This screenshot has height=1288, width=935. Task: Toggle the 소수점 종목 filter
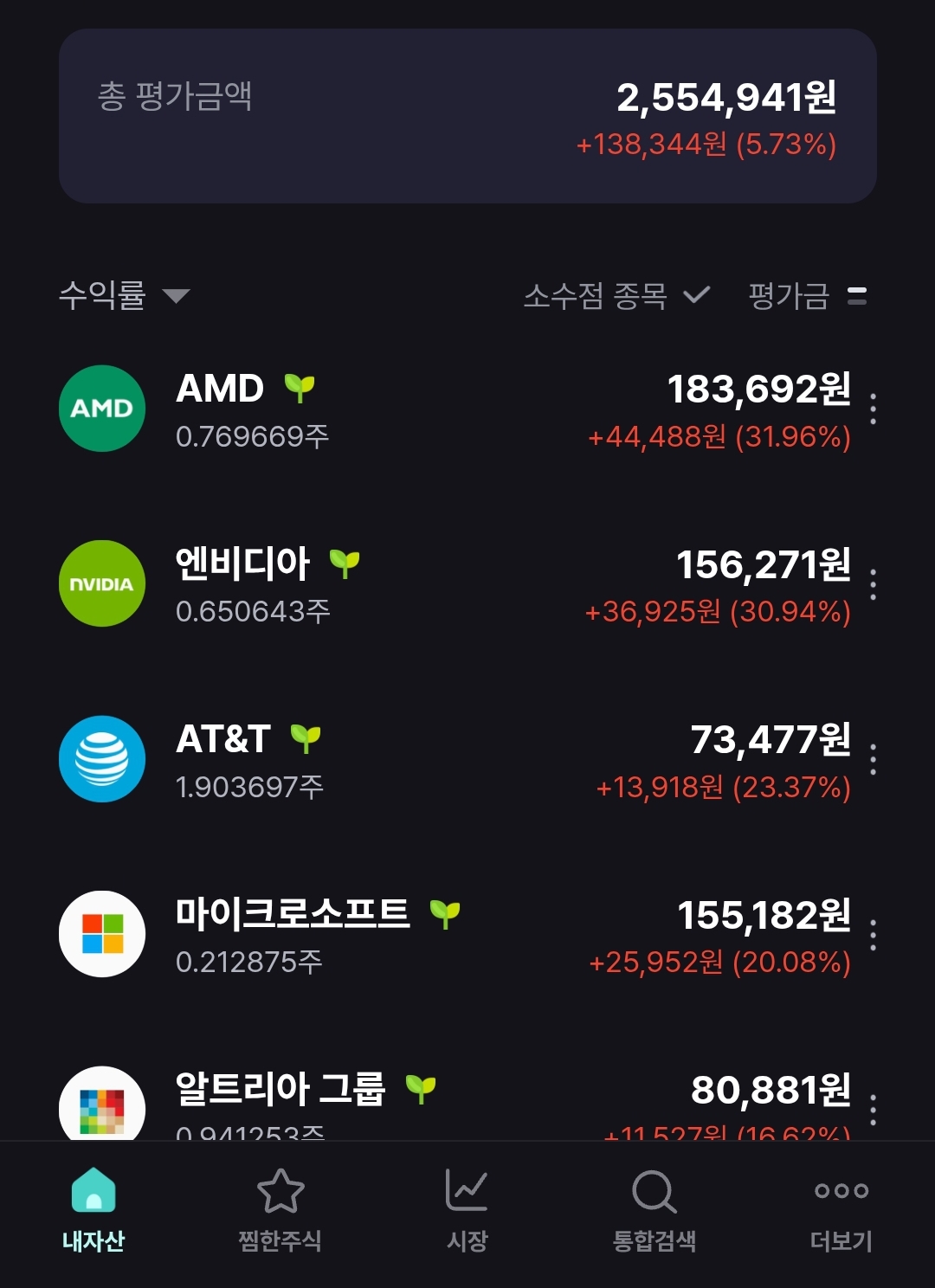(616, 296)
